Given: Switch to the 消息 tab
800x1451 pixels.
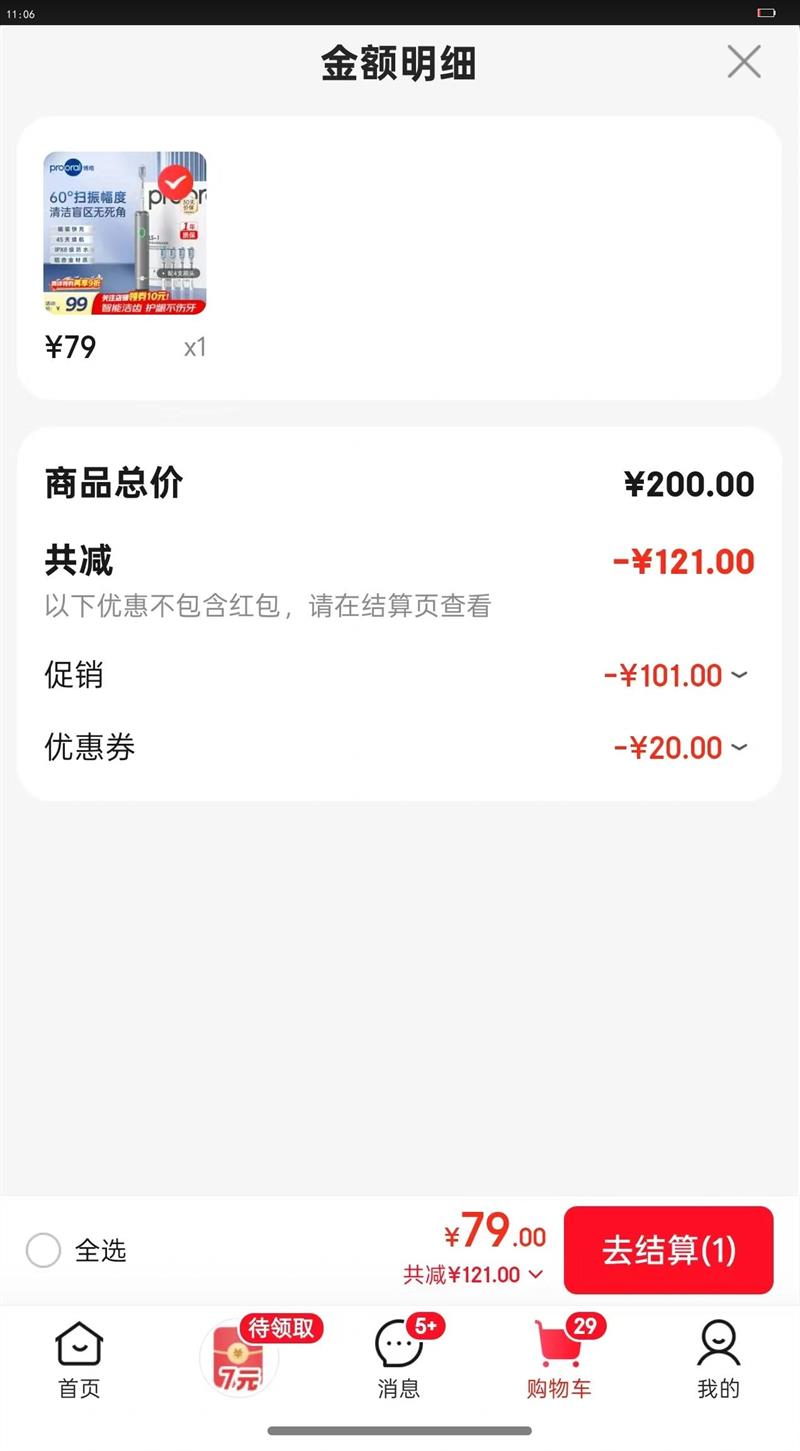Looking at the screenshot, I should tap(399, 1358).
